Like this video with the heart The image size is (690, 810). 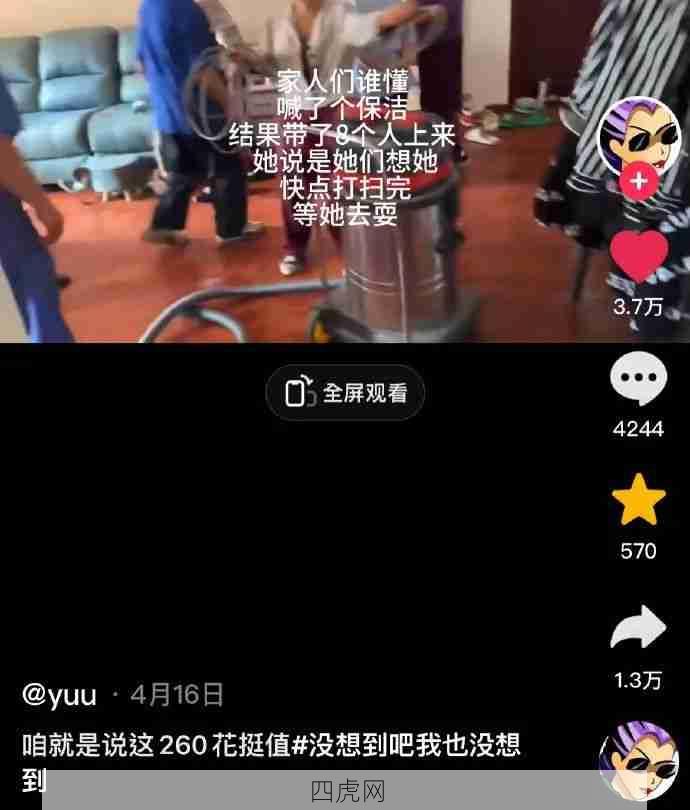click(x=638, y=257)
